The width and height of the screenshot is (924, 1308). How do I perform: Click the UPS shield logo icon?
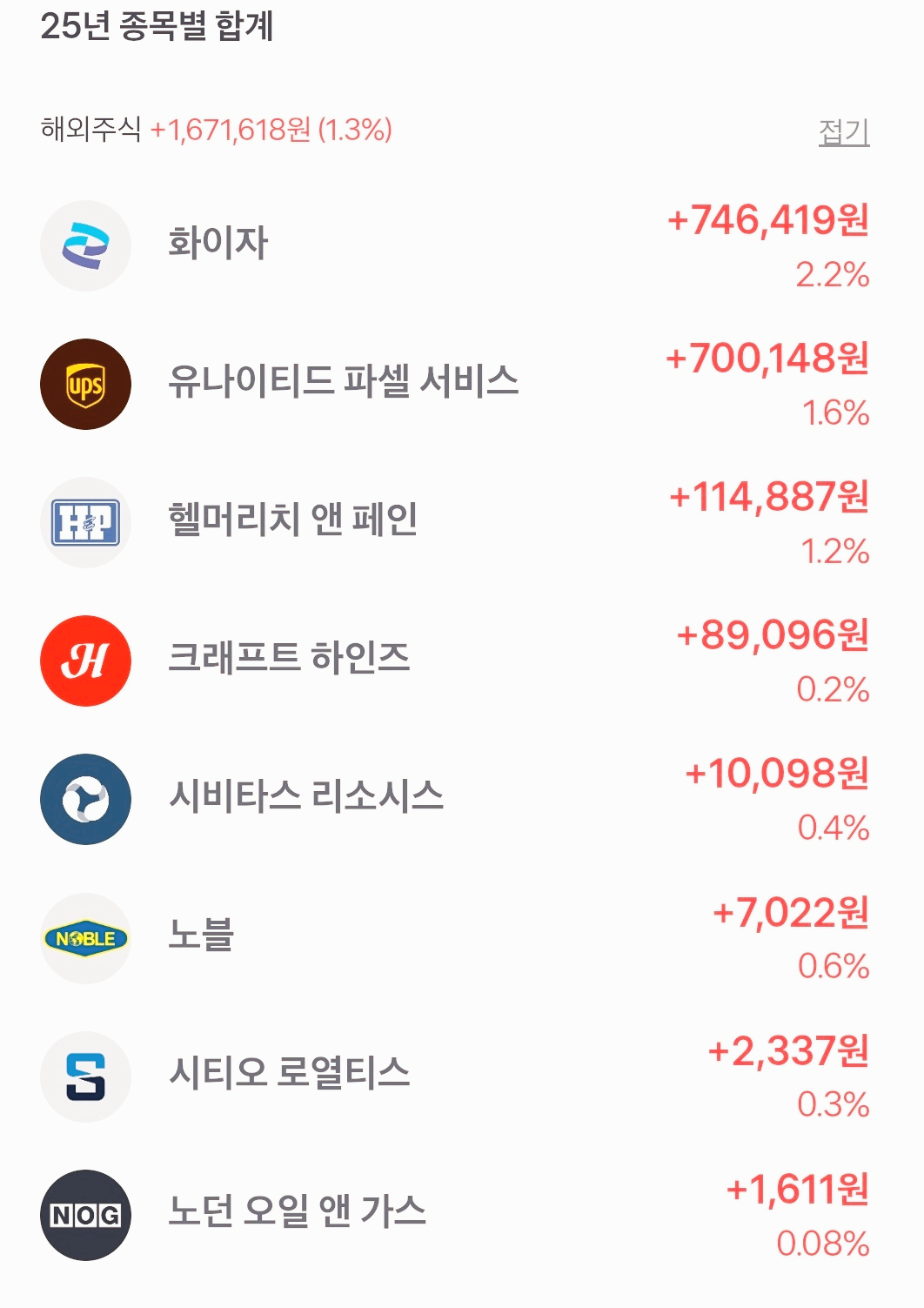[x=84, y=381]
